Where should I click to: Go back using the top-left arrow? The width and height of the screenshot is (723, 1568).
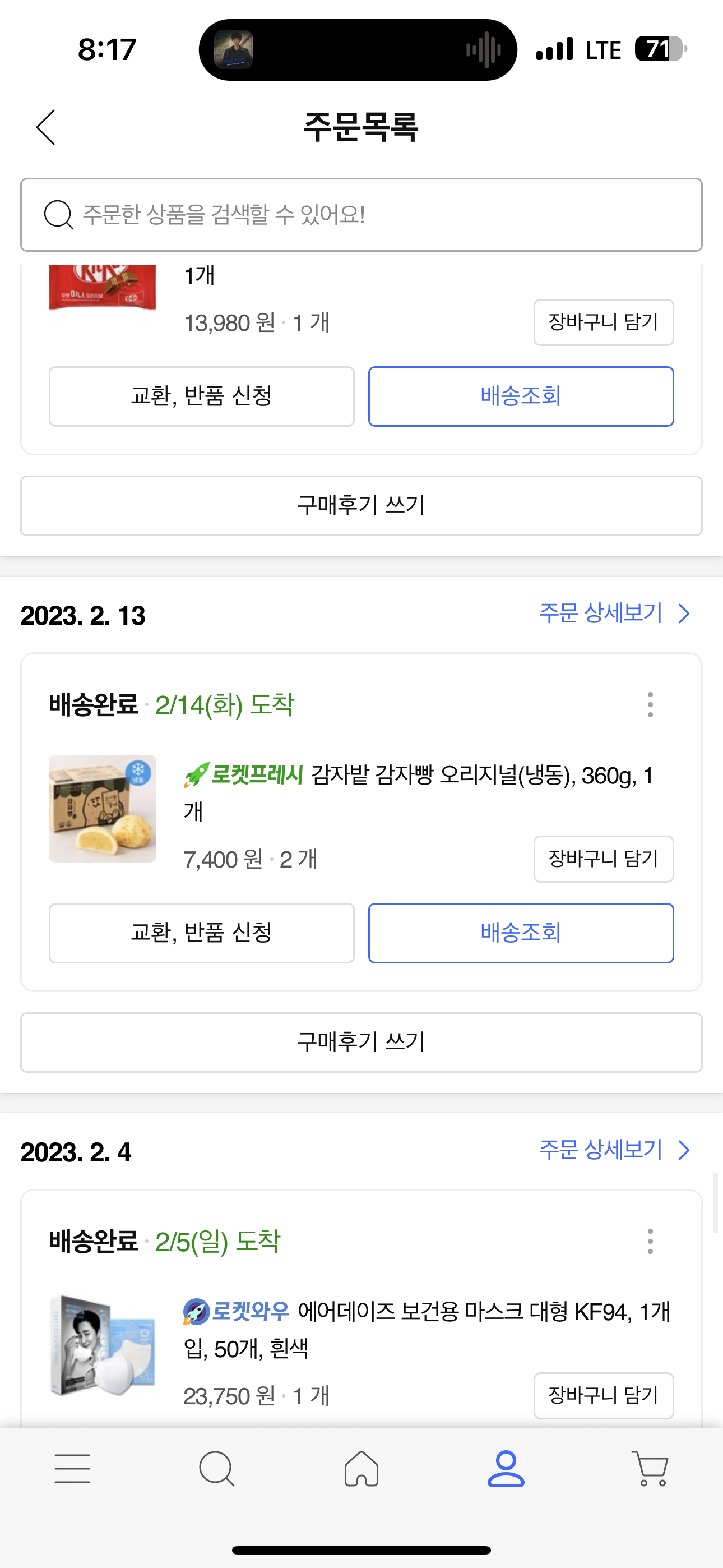(45, 127)
